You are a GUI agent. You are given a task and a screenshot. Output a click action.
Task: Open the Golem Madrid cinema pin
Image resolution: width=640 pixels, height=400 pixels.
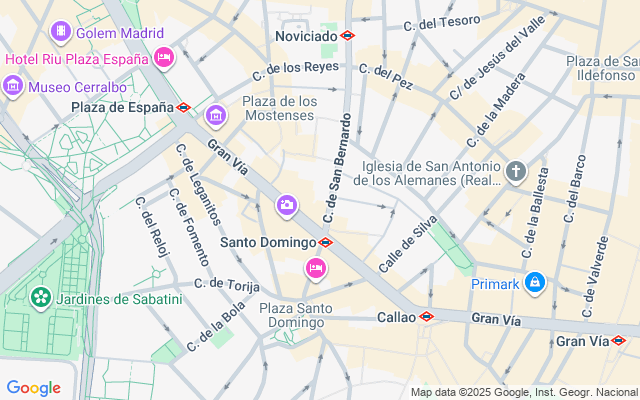(x=61, y=32)
